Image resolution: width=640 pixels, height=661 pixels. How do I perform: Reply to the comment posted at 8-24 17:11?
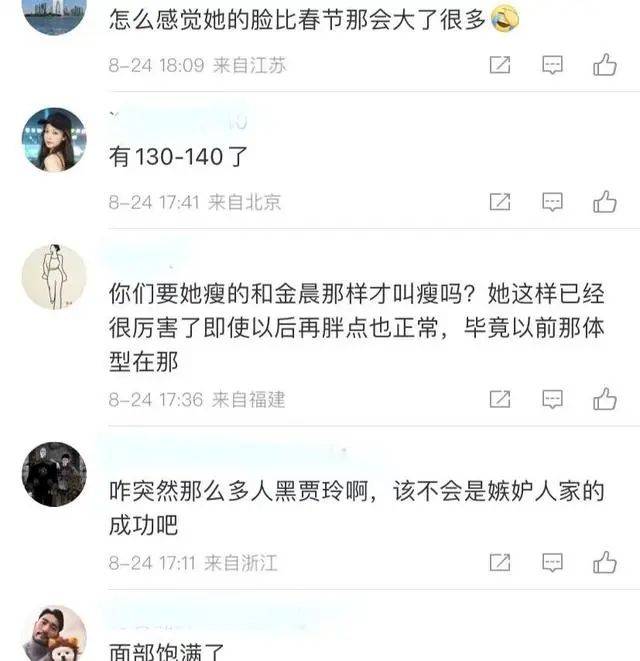(x=552, y=563)
